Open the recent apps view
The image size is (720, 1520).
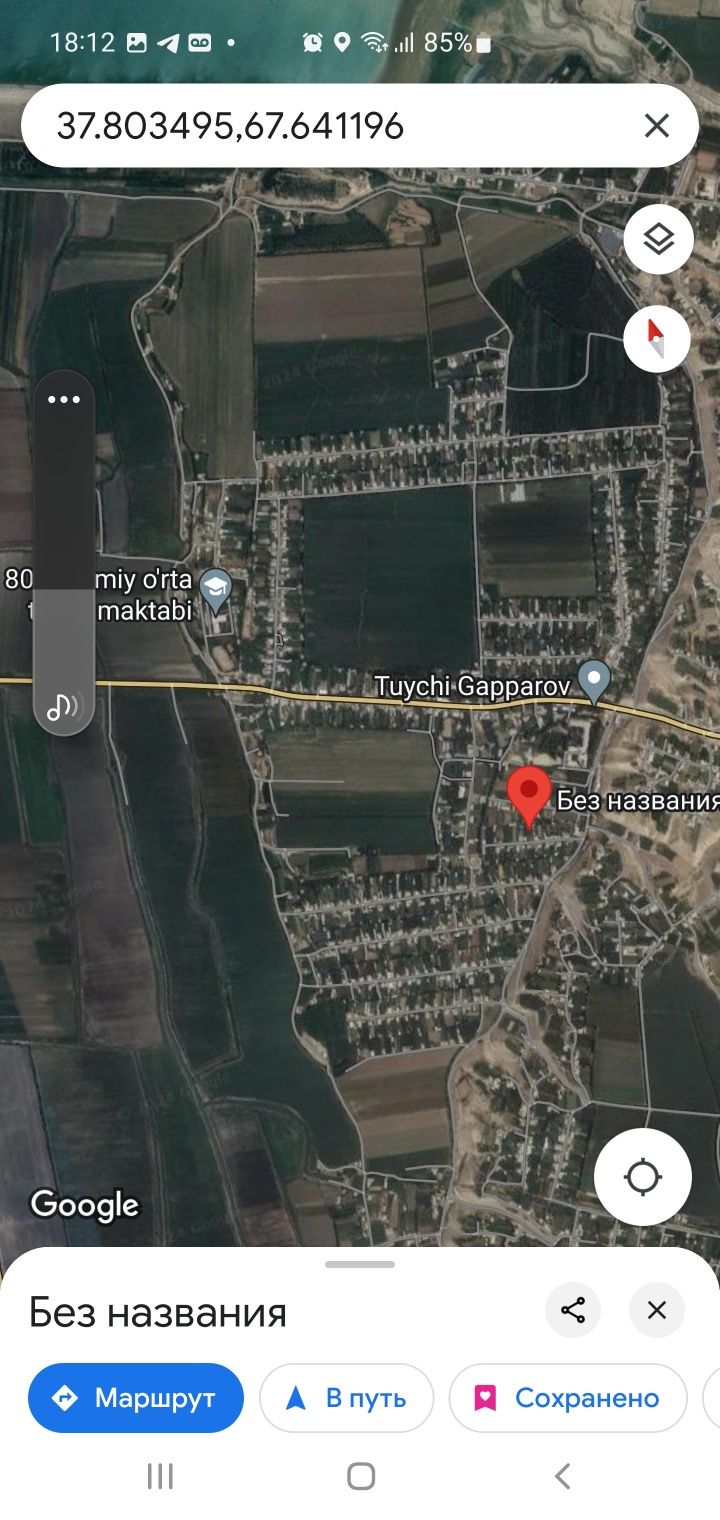click(160, 1476)
